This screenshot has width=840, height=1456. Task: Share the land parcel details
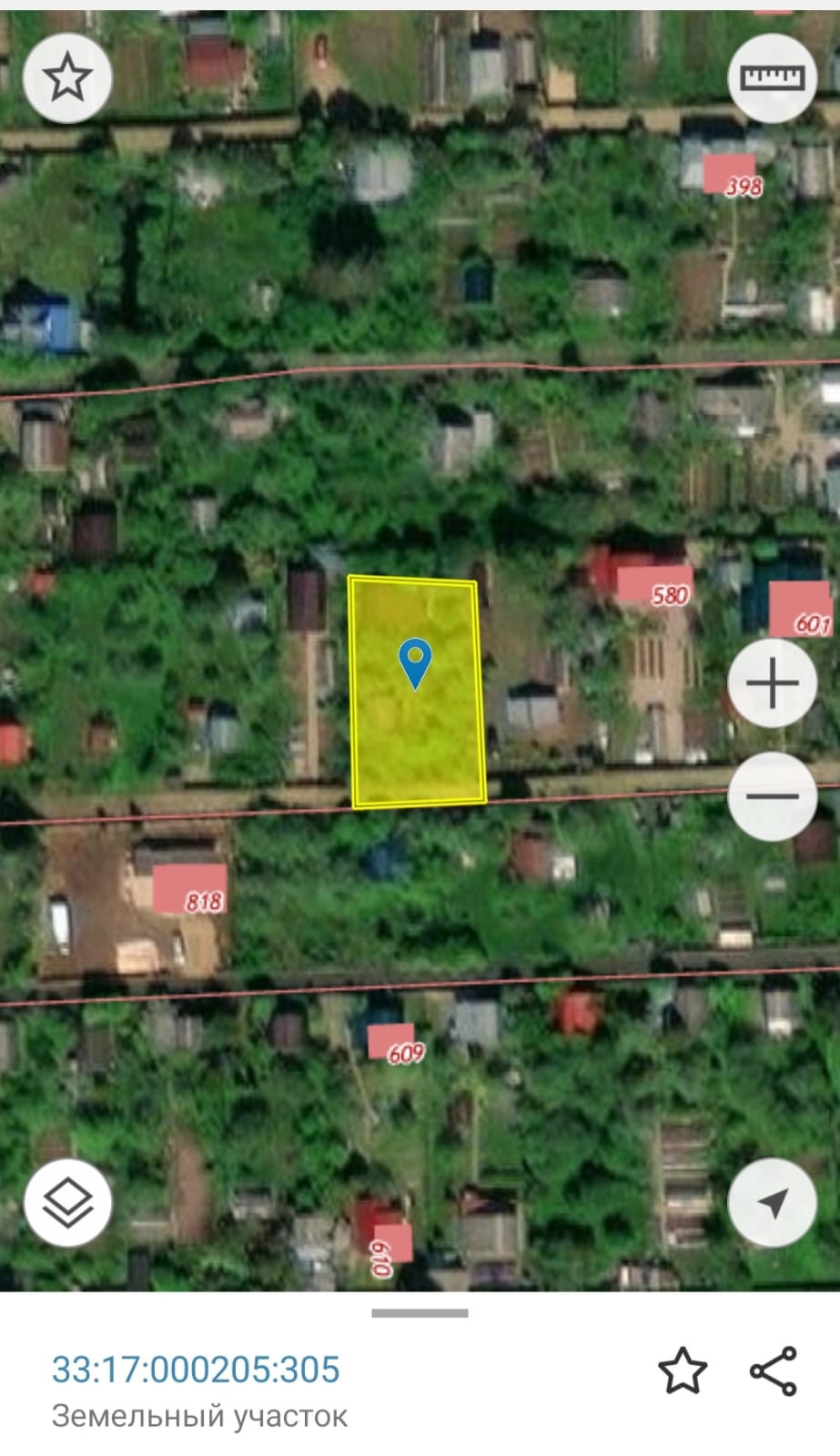774,1370
